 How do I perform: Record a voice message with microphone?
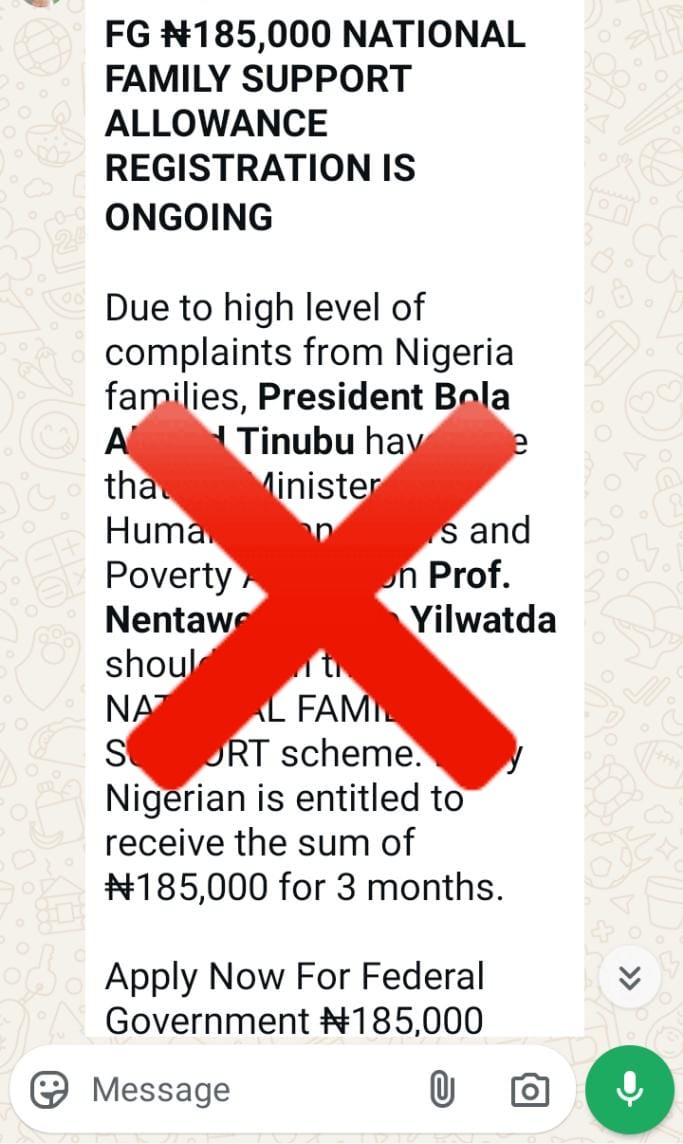click(x=630, y=1089)
